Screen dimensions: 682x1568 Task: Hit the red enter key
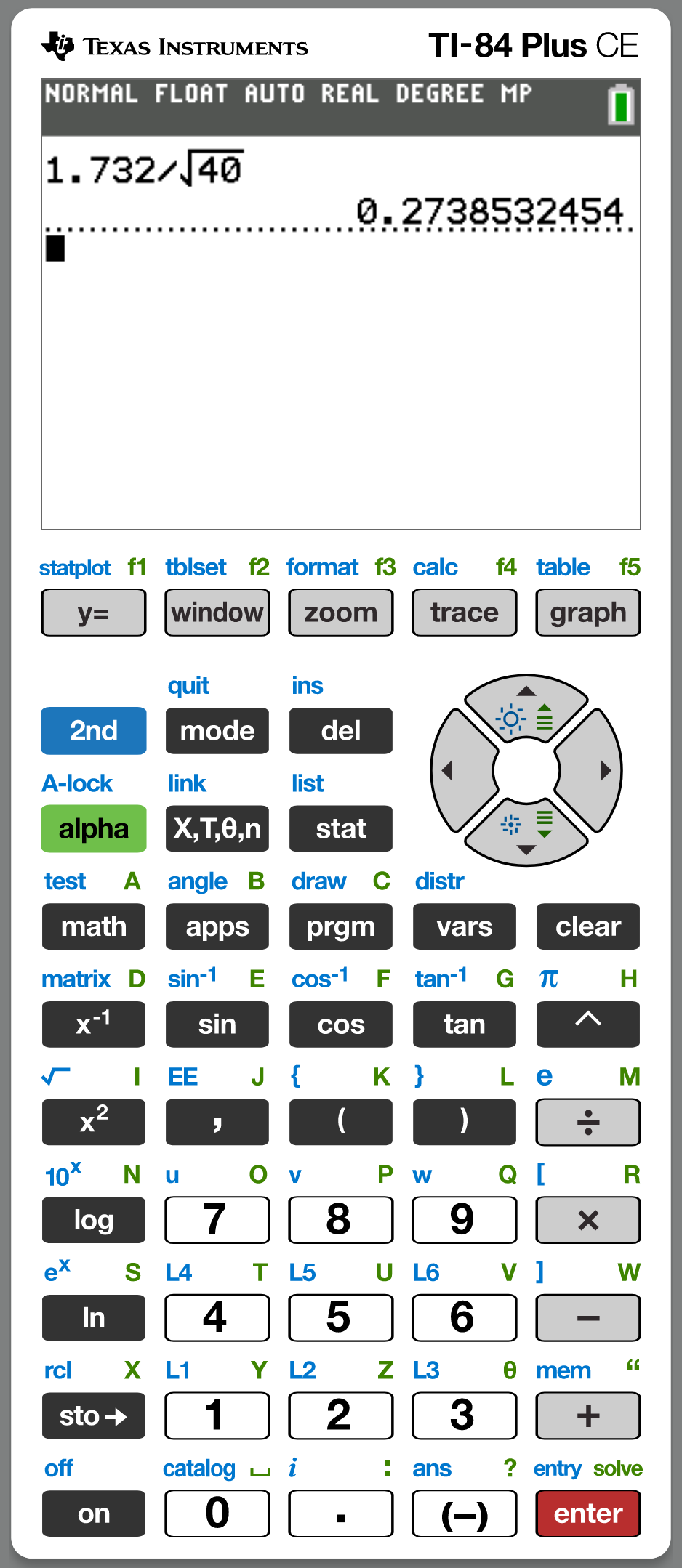point(588,1514)
